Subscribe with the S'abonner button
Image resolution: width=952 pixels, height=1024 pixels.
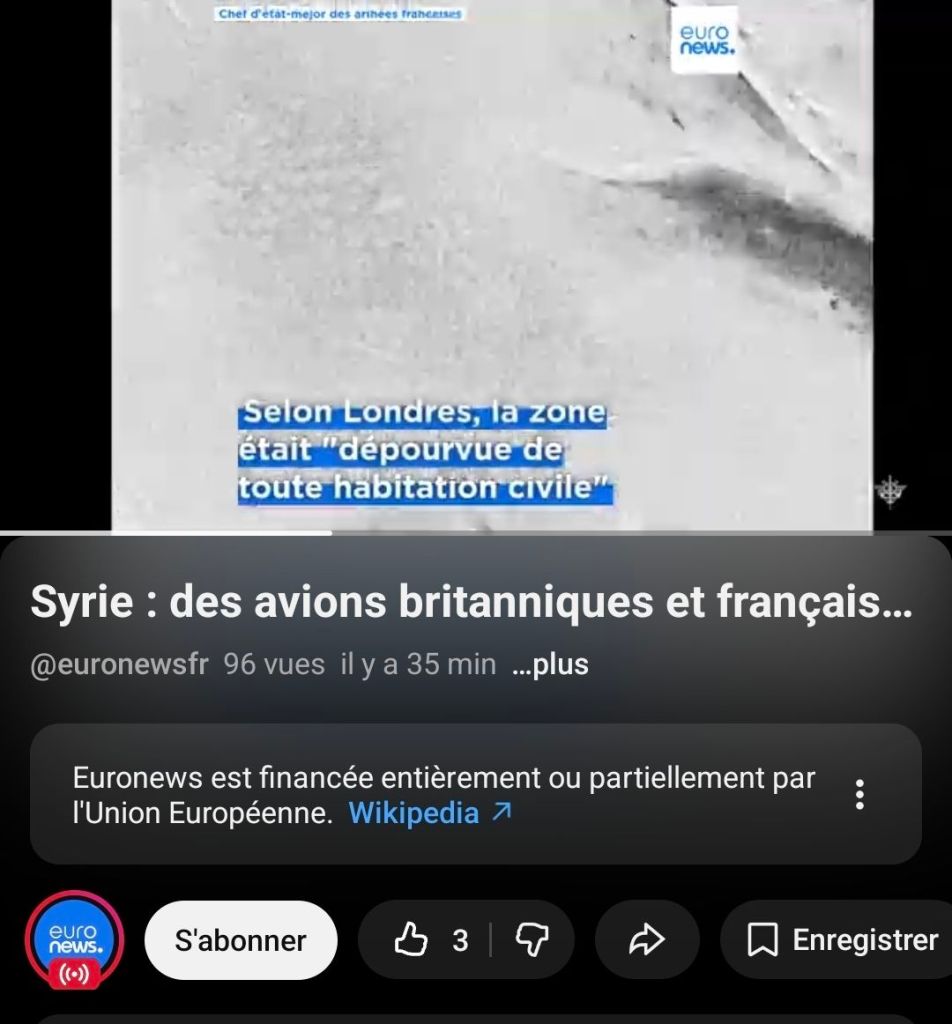[x=241, y=940]
